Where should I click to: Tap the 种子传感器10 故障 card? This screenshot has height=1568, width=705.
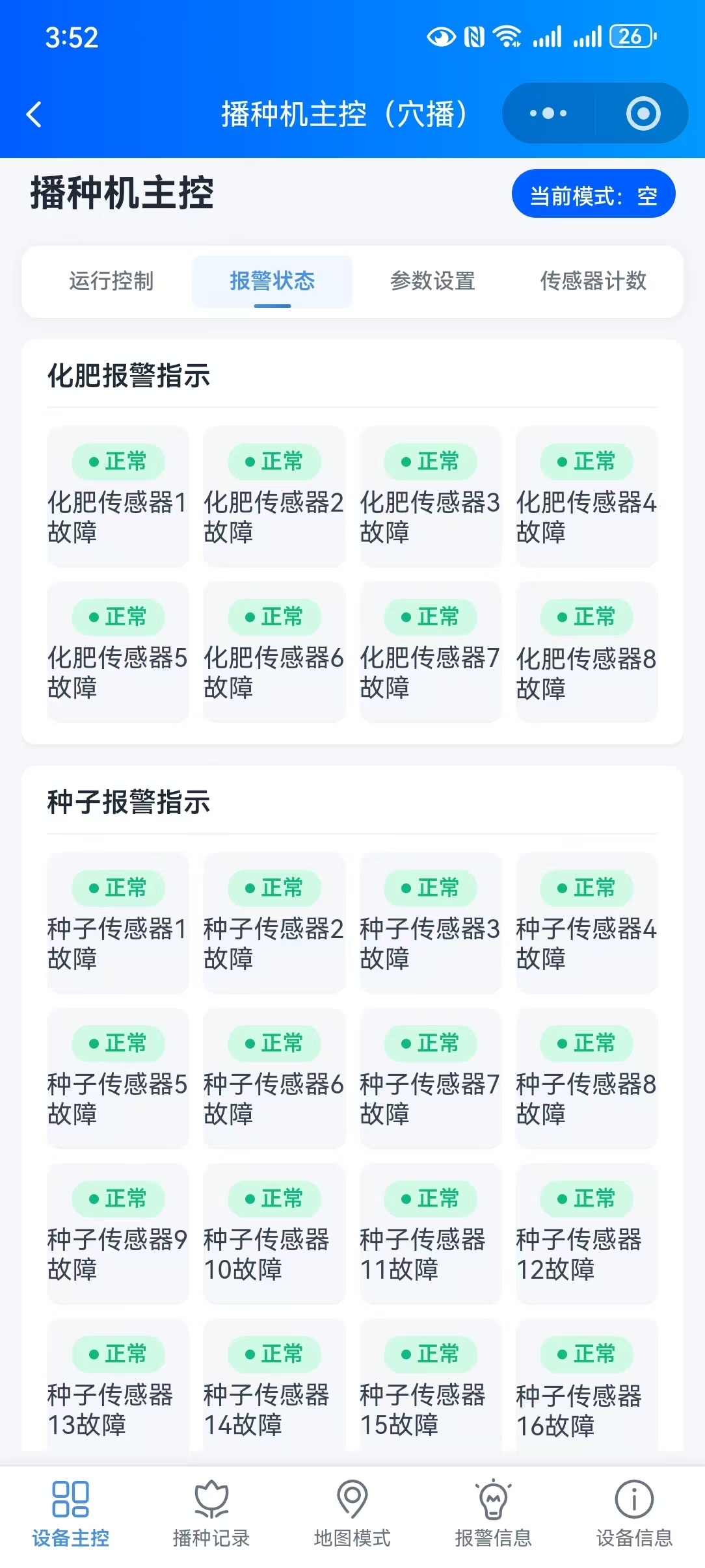coord(274,1234)
